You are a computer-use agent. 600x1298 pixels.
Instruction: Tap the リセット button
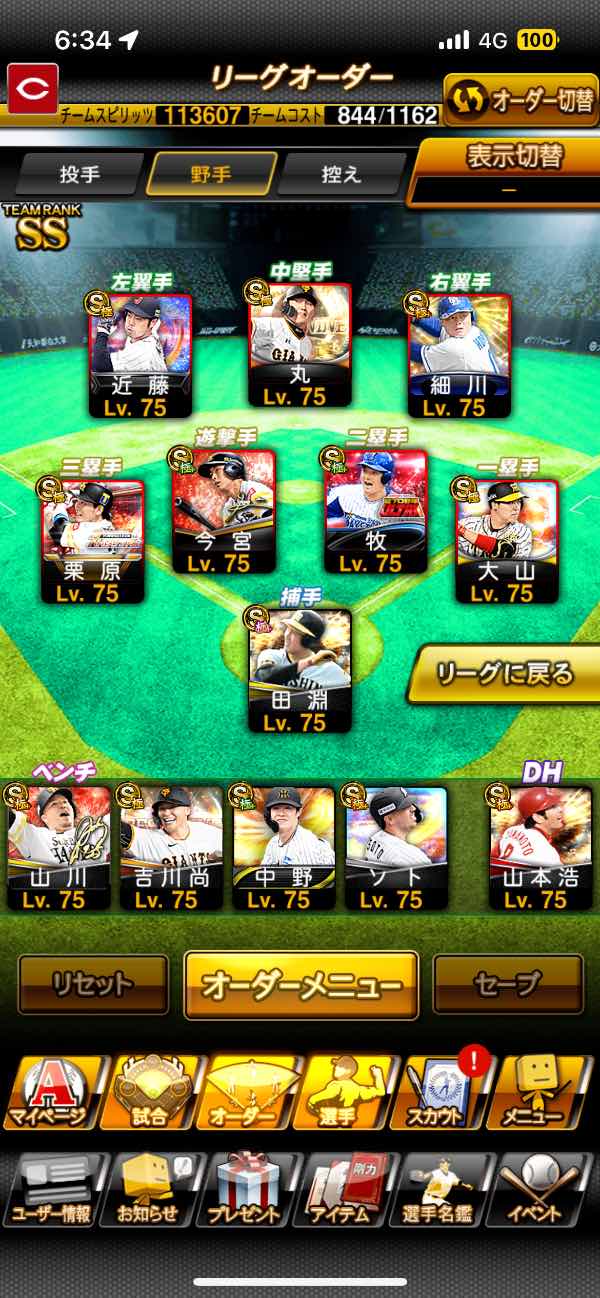tap(93, 985)
